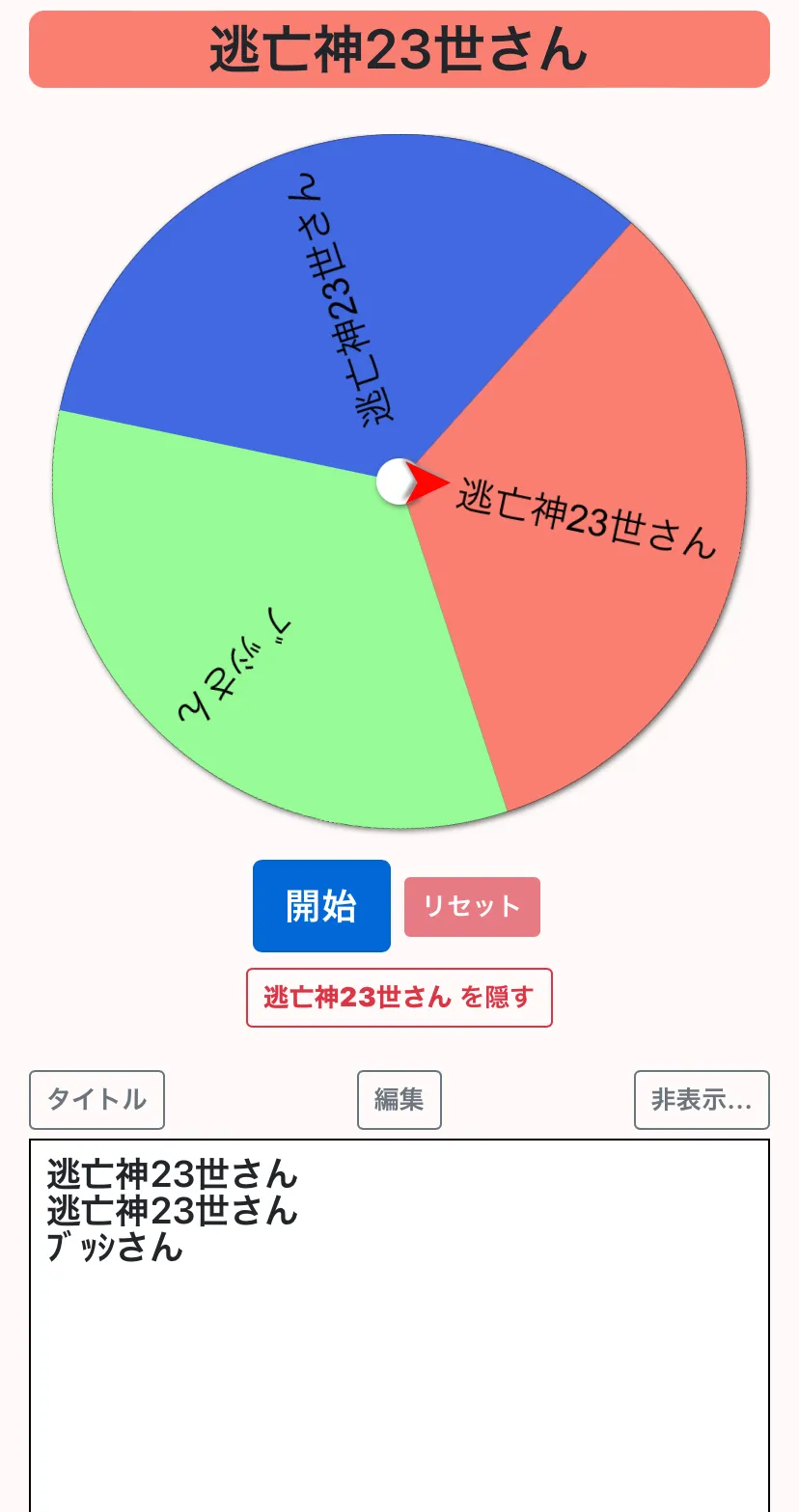The height and width of the screenshot is (1512, 799).
Task: Open the タイトル button
Action: coord(96,1100)
